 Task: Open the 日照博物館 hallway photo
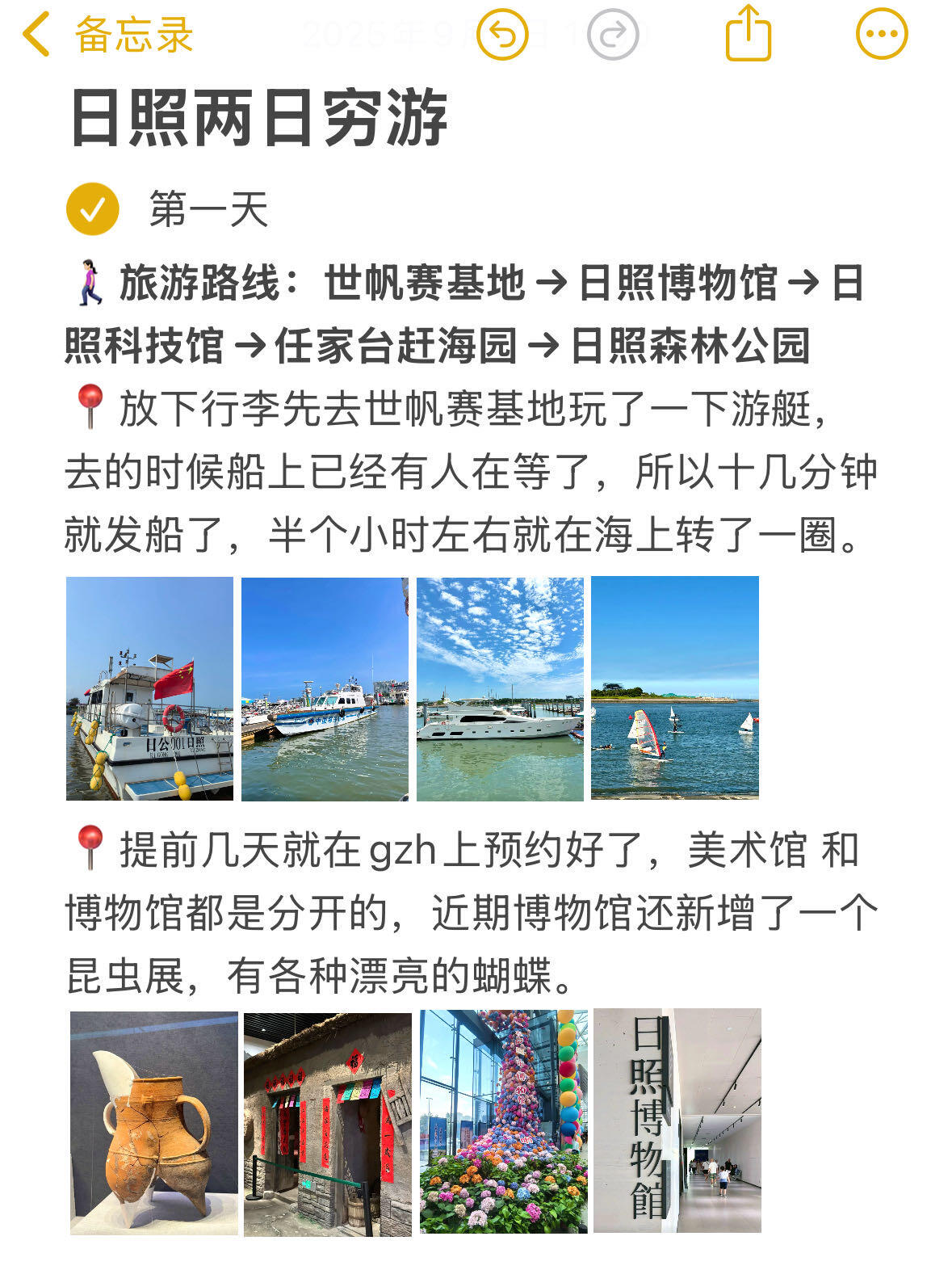[677, 1121]
